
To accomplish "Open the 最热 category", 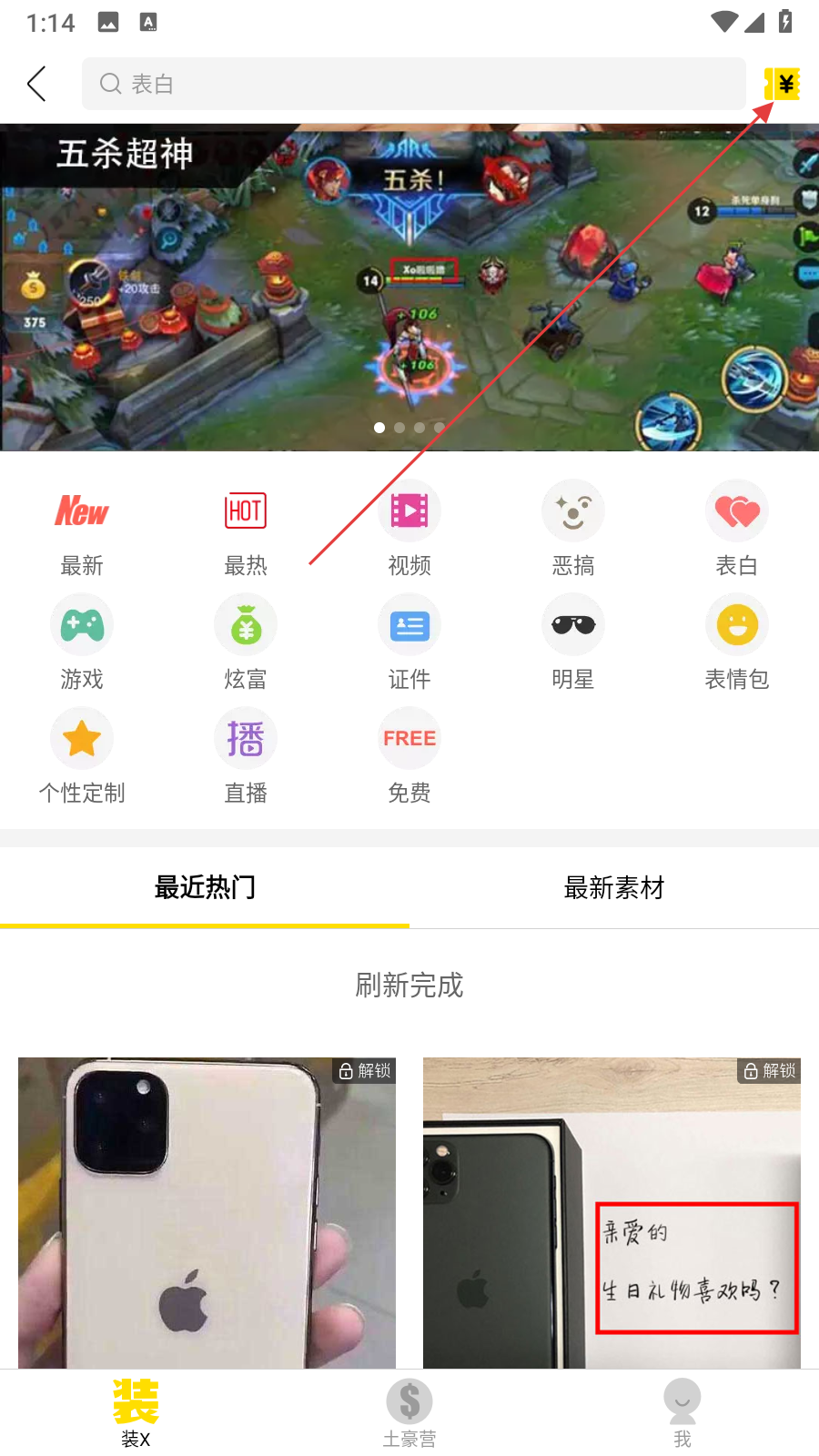I will pos(246,531).
